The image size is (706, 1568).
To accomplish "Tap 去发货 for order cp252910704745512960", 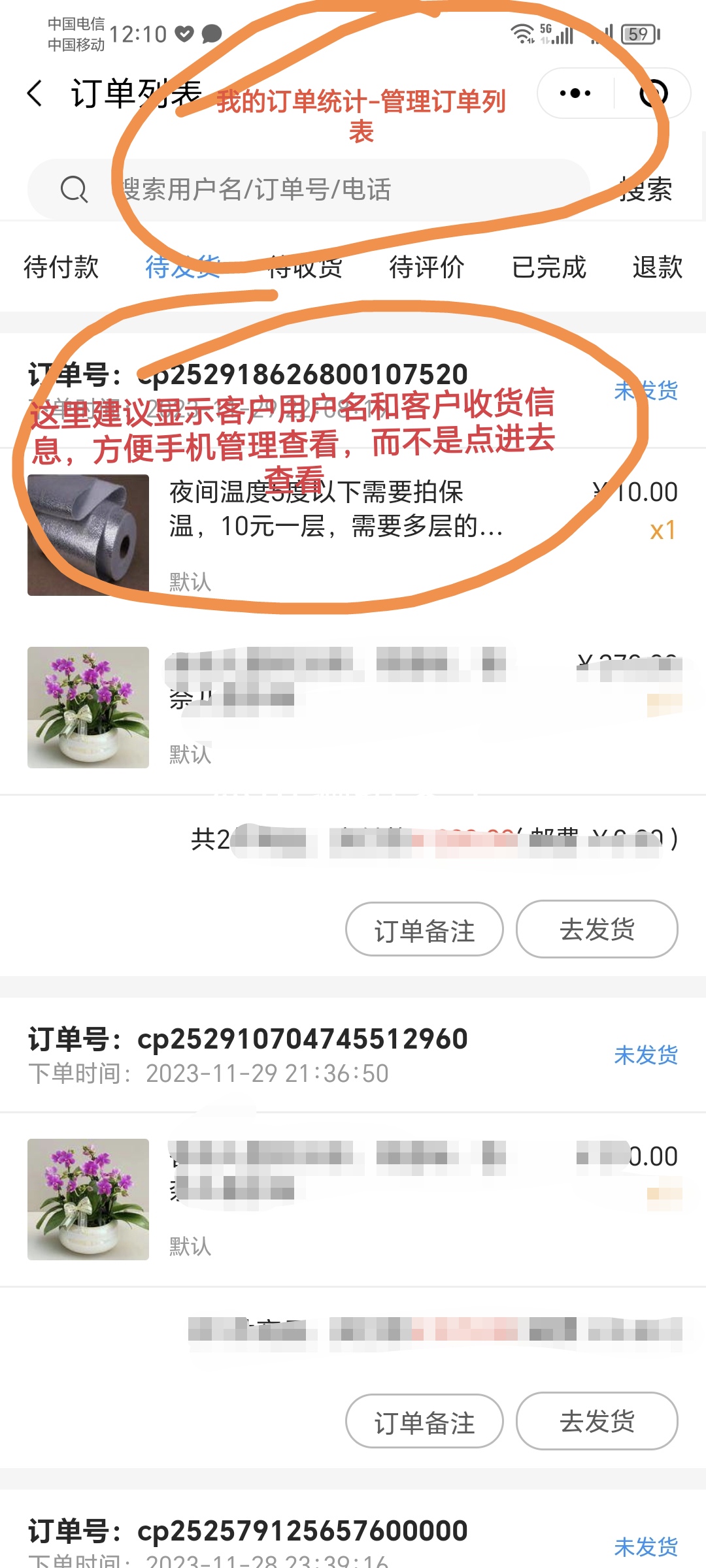I will click(x=597, y=1421).
